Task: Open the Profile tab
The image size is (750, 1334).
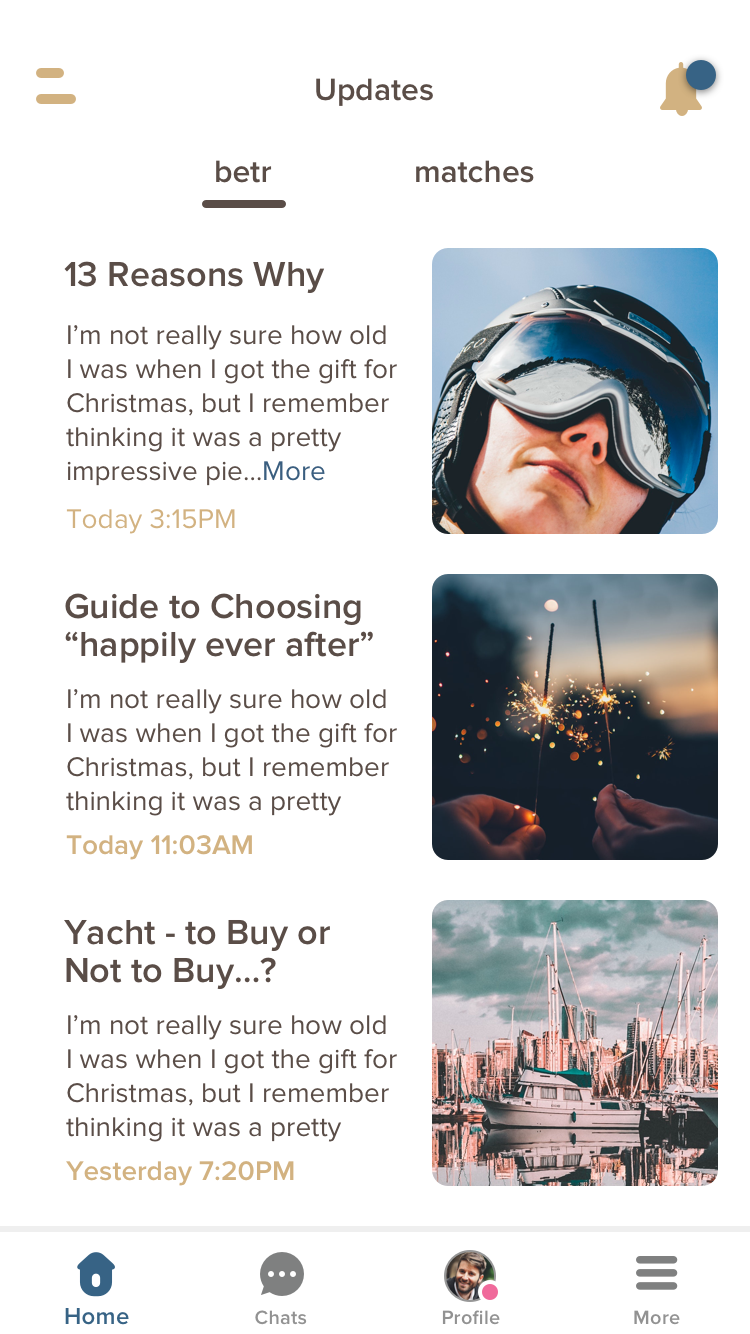Action: click(470, 1288)
